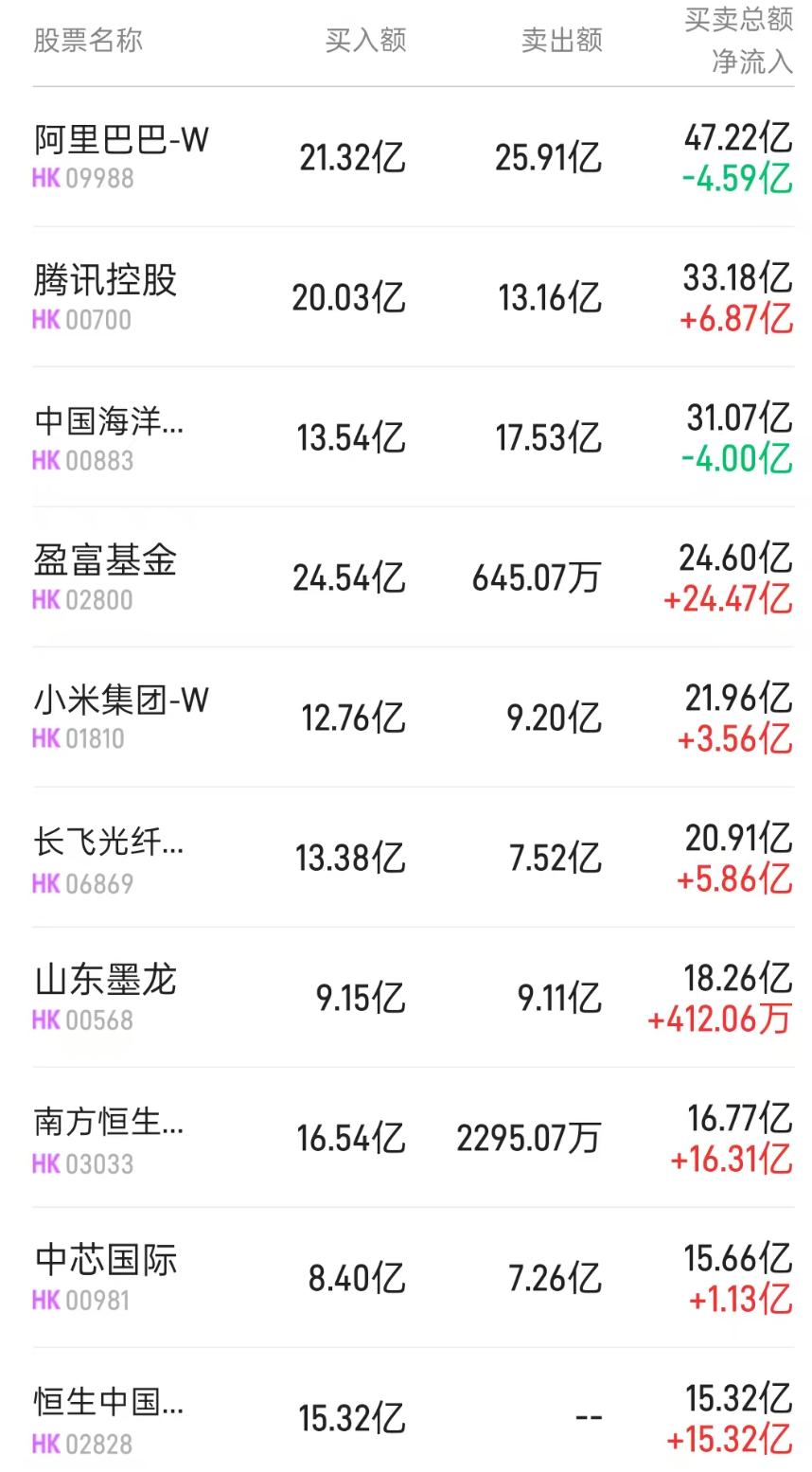Image resolution: width=812 pixels, height=1472 pixels.
Task: Select the HK 03033 南方恒生 row
Action: (x=109, y=1138)
